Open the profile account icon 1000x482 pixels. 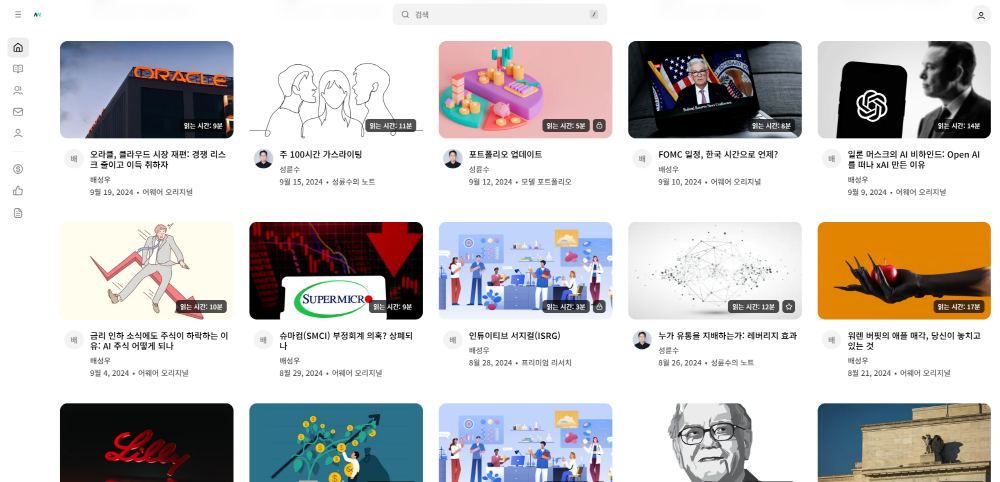click(x=980, y=15)
